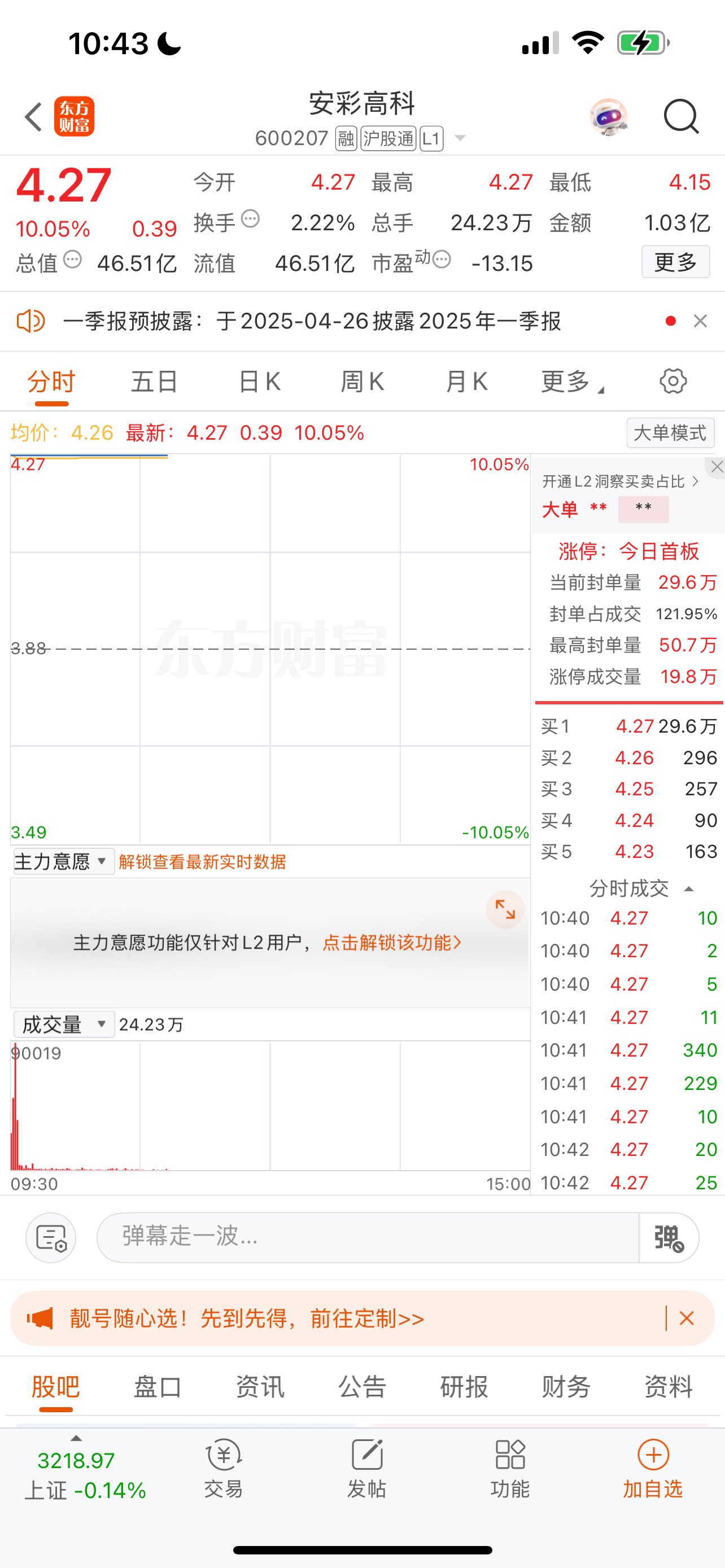Go back using the back arrow

tap(34, 116)
